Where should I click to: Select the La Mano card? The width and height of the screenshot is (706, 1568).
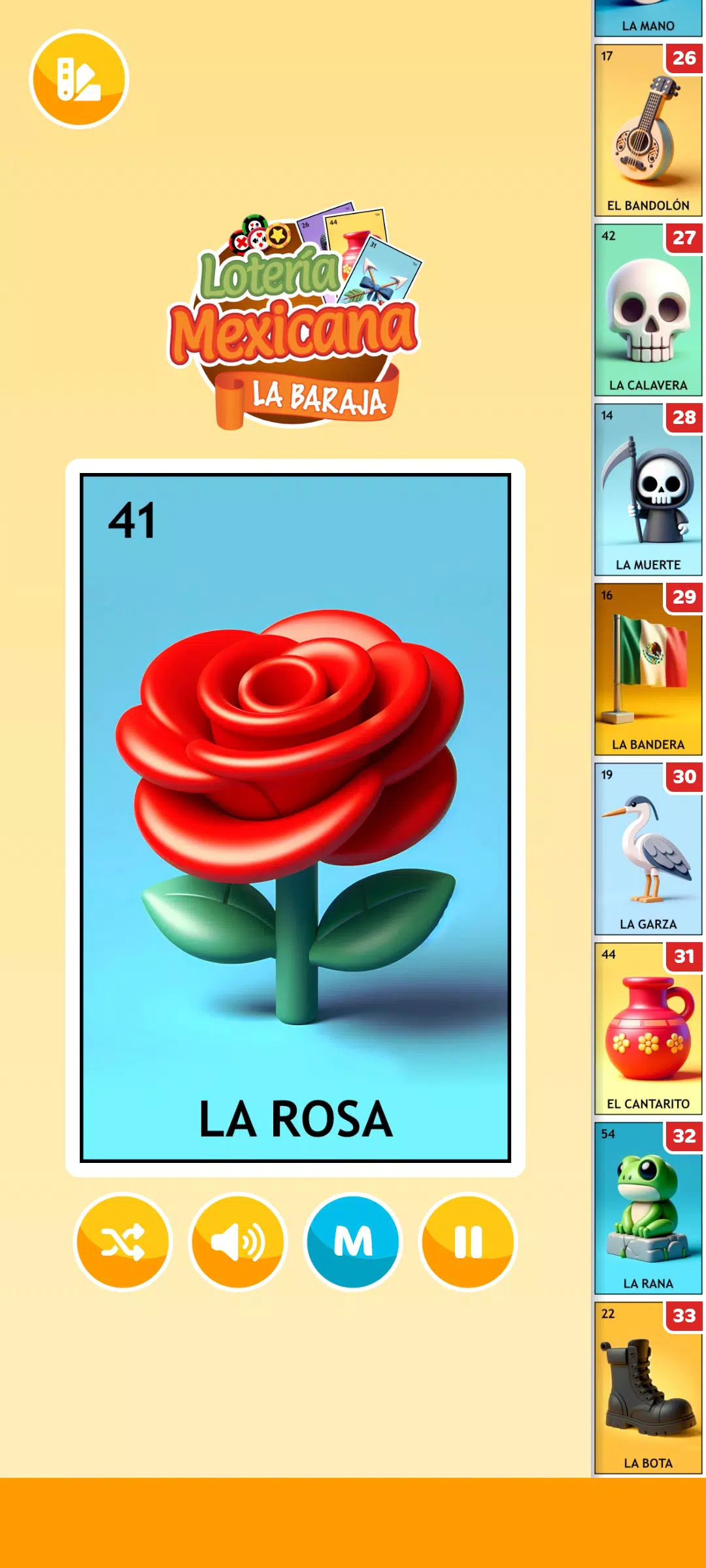click(x=648, y=18)
